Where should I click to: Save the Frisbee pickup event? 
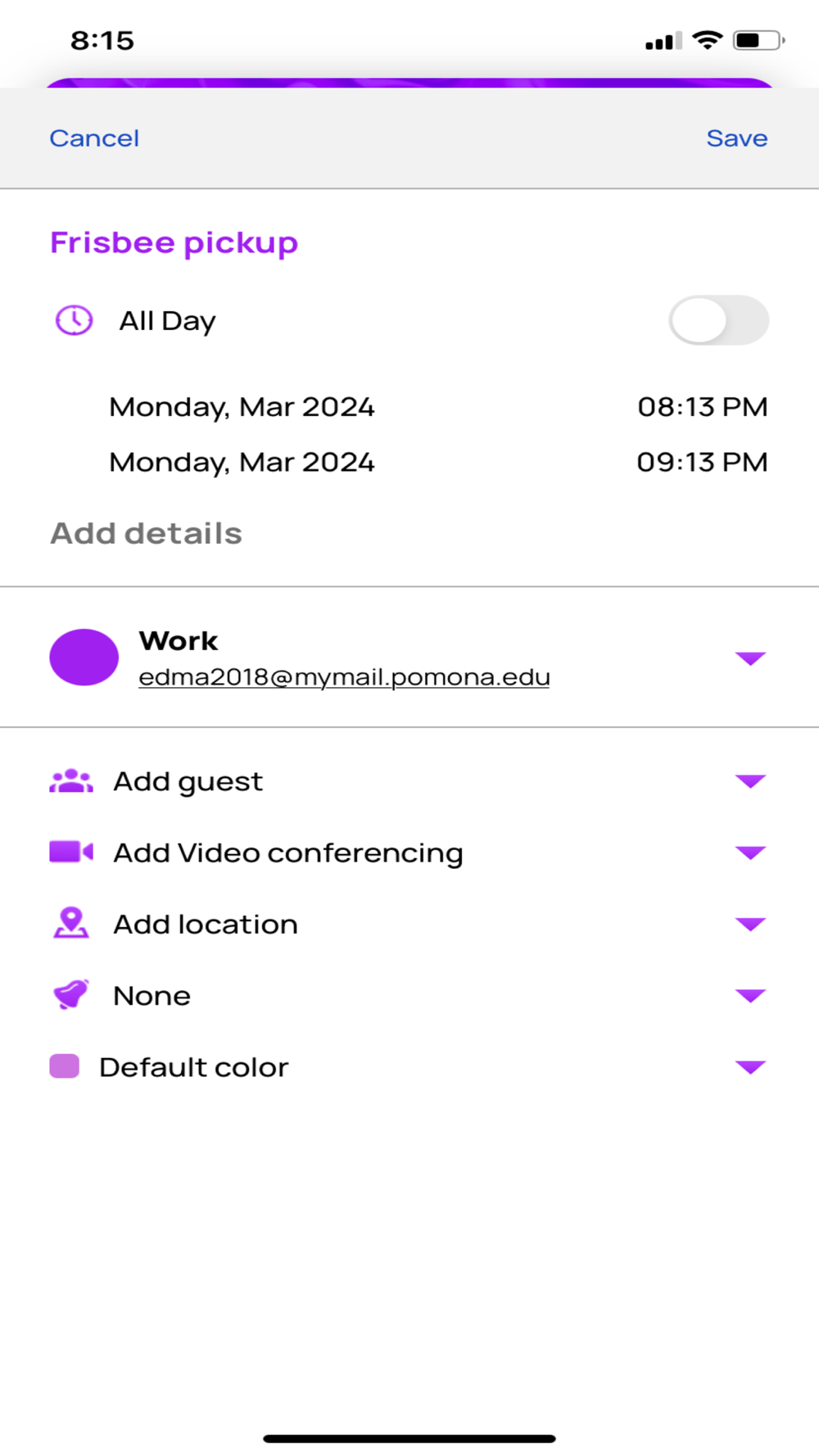tap(736, 138)
